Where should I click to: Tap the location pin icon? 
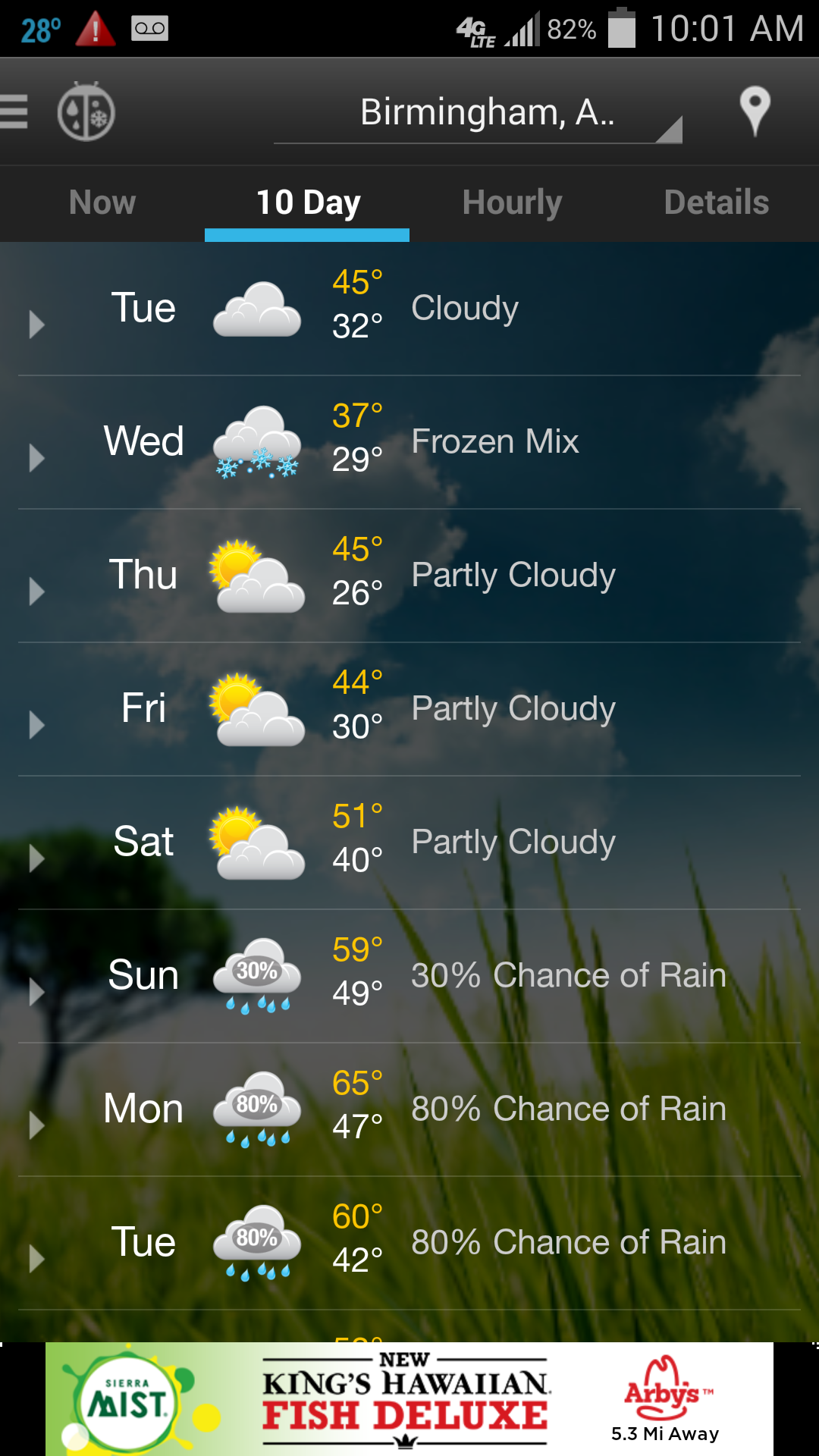click(755, 111)
